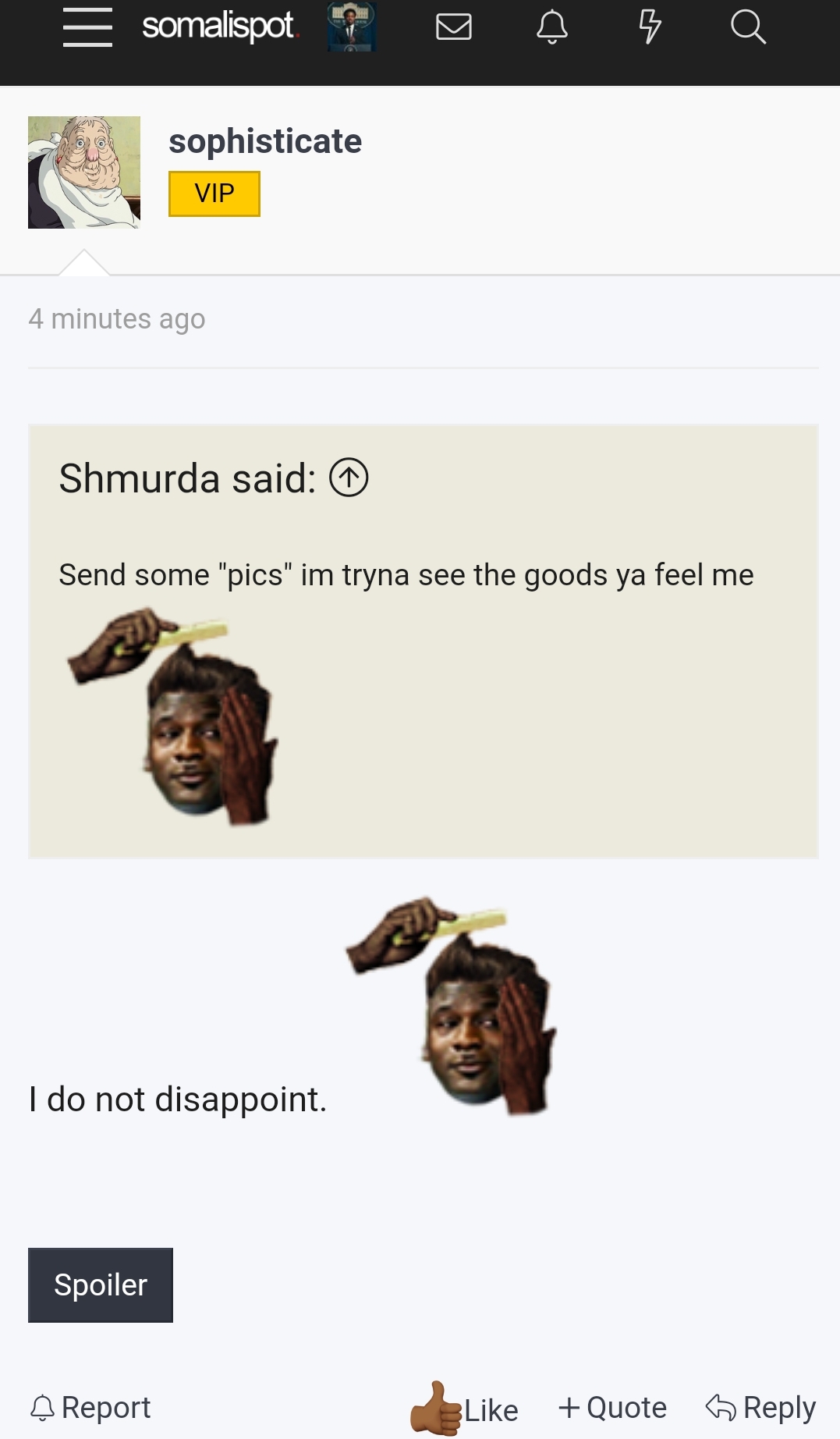The width and height of the screenshot is (840, 1439).
Task: Open the alerts bell
Action: pyautogui.click(x=551, y=27)
